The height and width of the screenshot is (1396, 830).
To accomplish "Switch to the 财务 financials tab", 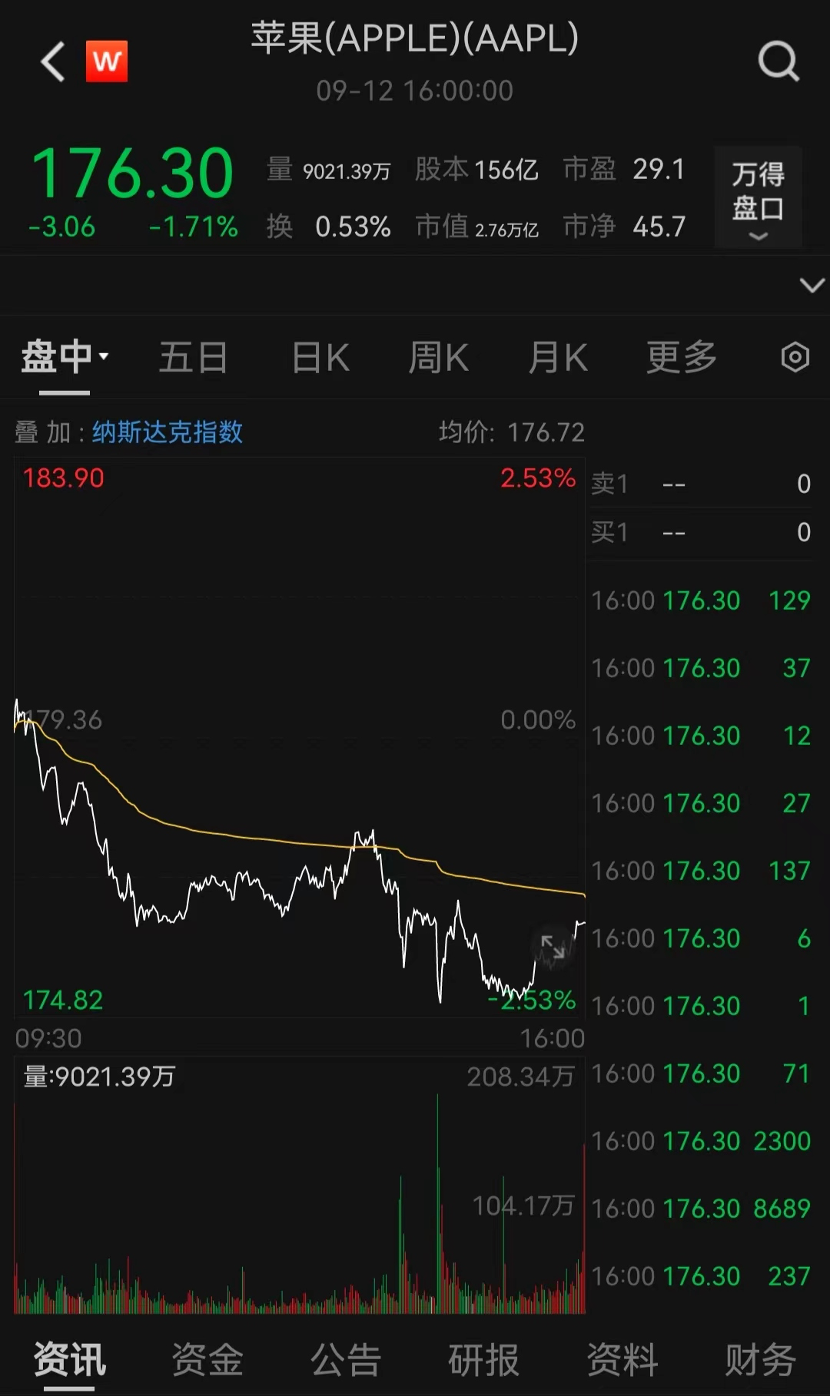I will coord(760,1360).
